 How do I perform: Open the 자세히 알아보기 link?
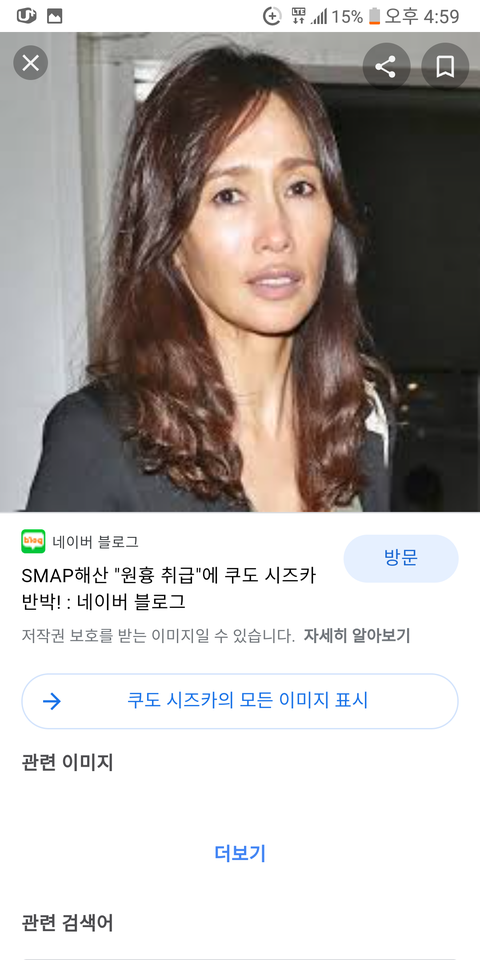356,636
